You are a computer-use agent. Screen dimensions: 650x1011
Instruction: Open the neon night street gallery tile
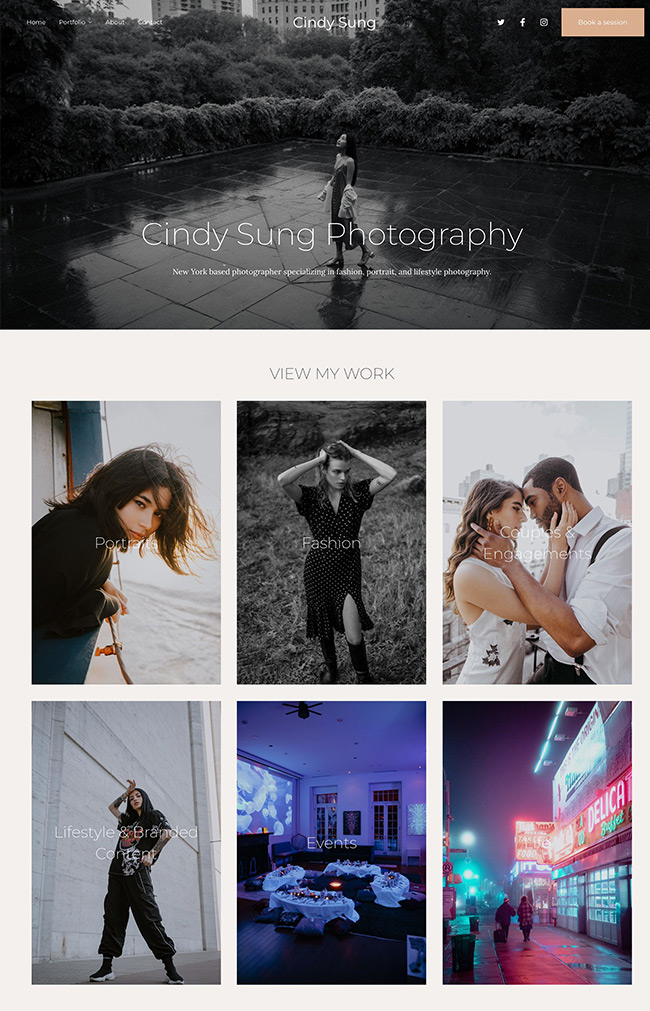[537, 842]
